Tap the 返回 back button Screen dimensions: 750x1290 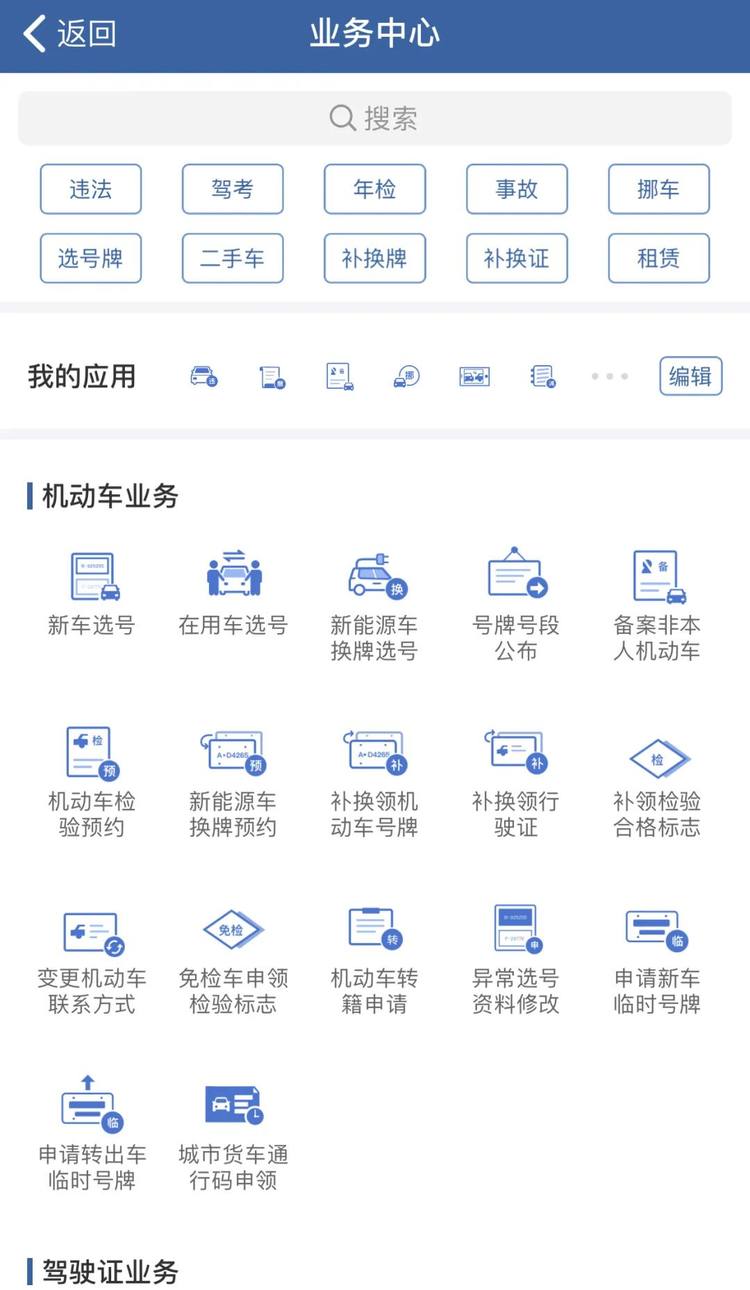tap(70, 34)
